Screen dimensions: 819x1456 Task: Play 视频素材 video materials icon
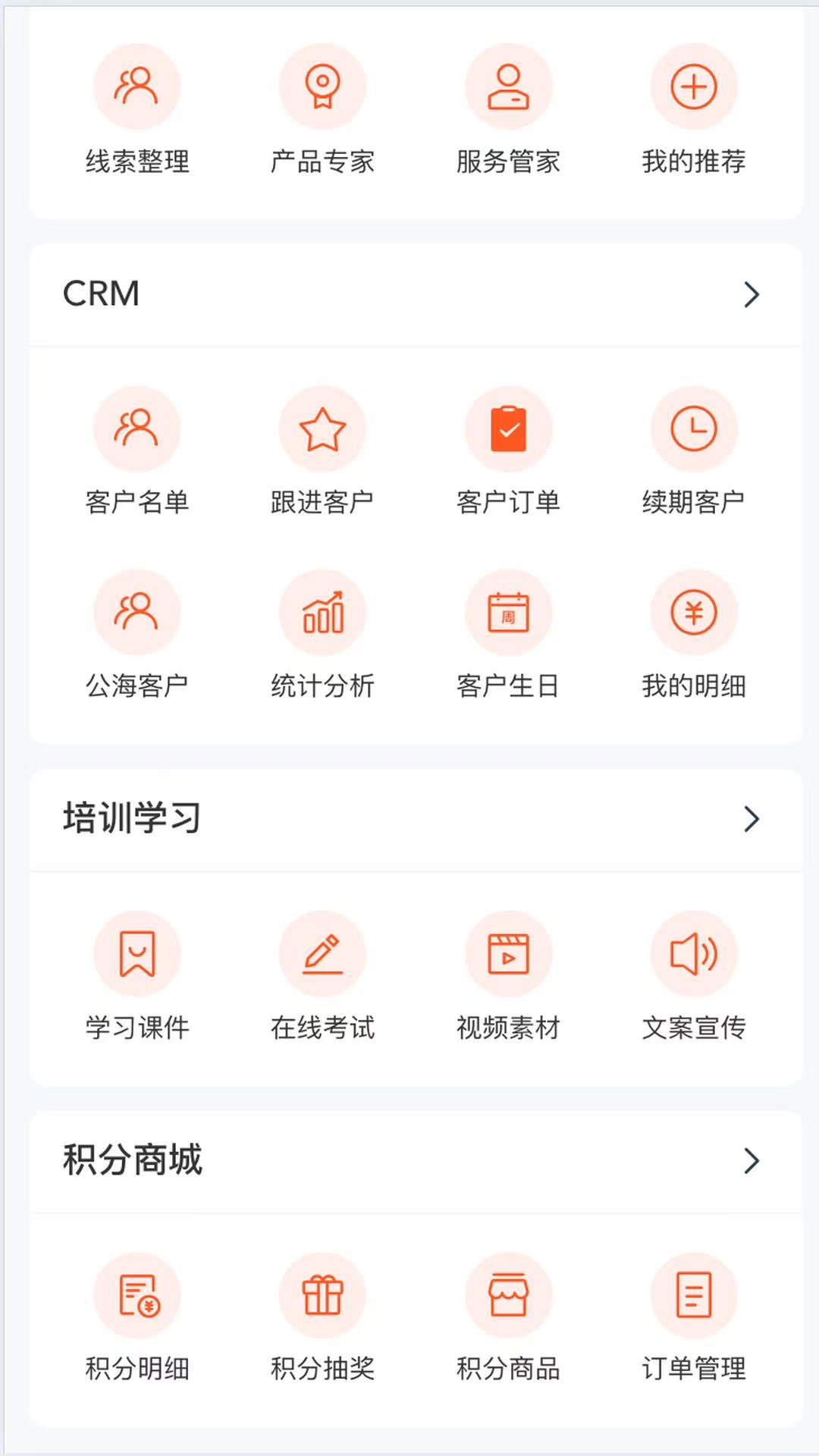coord(508,955)
